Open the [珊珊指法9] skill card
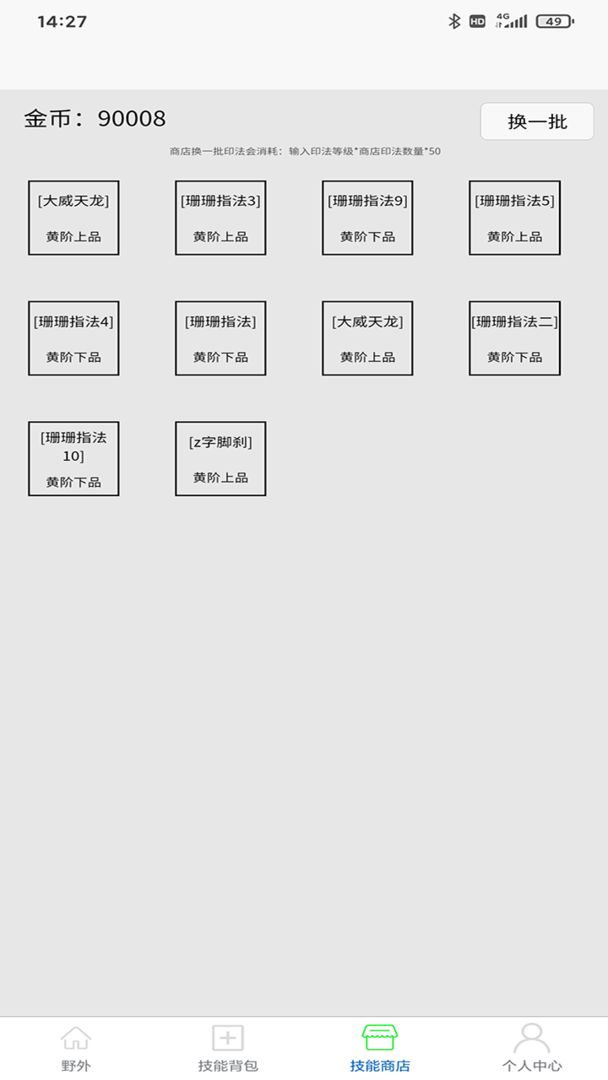The image size is (608, 1080). click(367, 218)
